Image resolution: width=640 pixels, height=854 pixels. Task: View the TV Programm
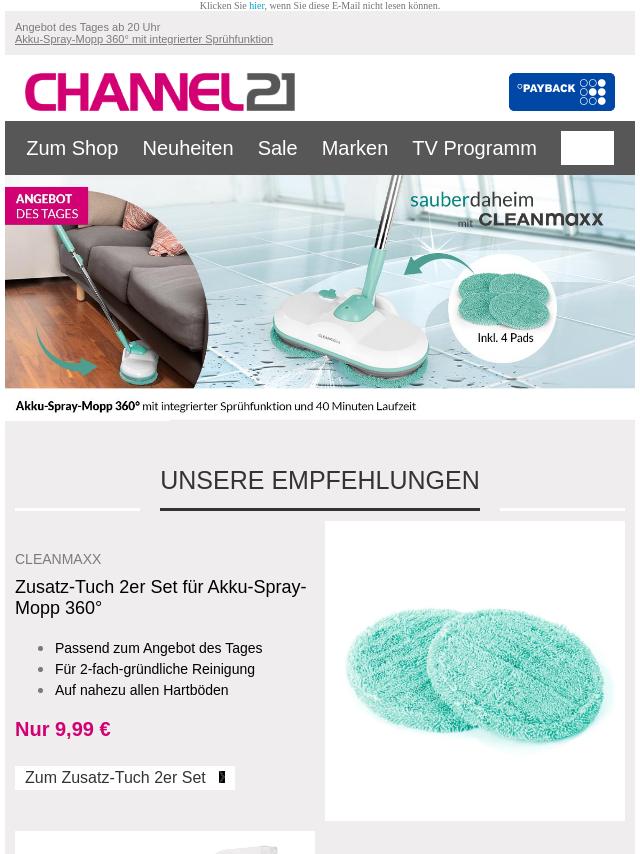tap(474, 148)
